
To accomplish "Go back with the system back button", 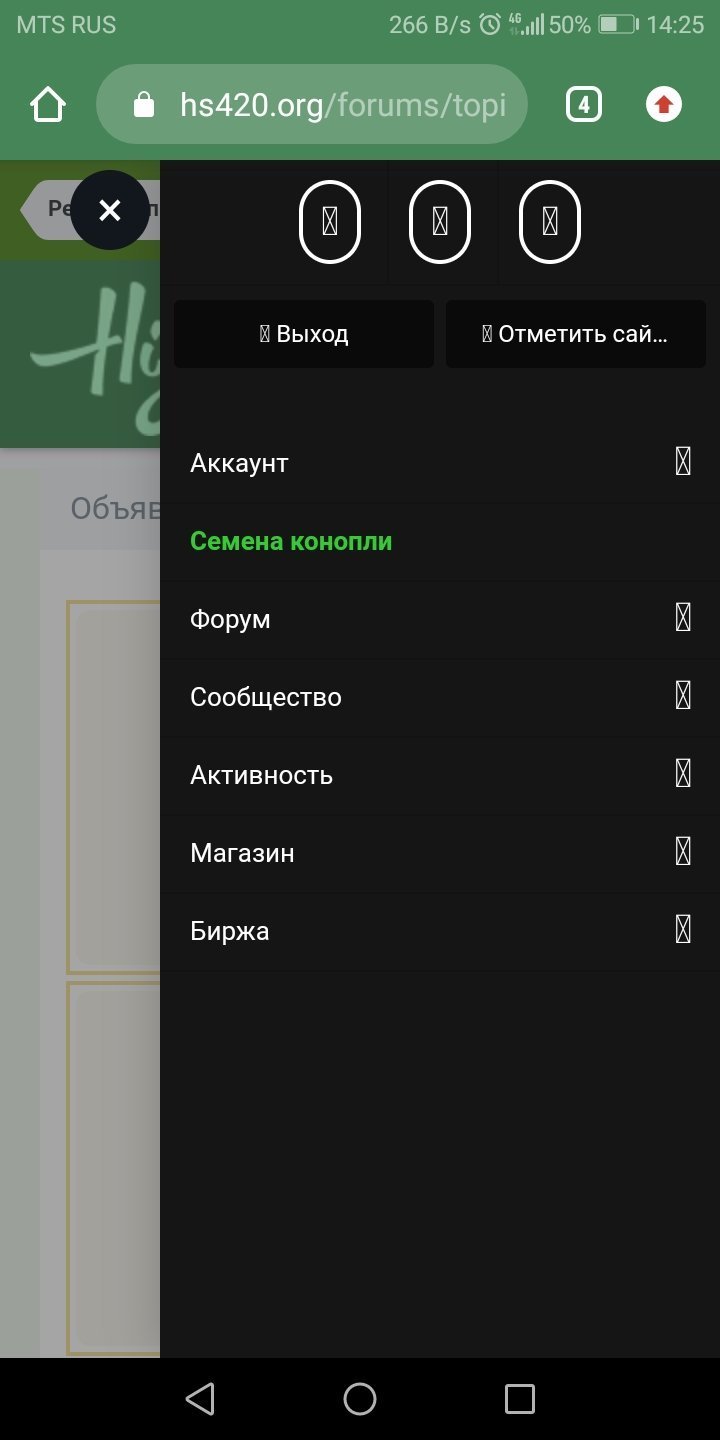I will click(x=200, y=1398).
